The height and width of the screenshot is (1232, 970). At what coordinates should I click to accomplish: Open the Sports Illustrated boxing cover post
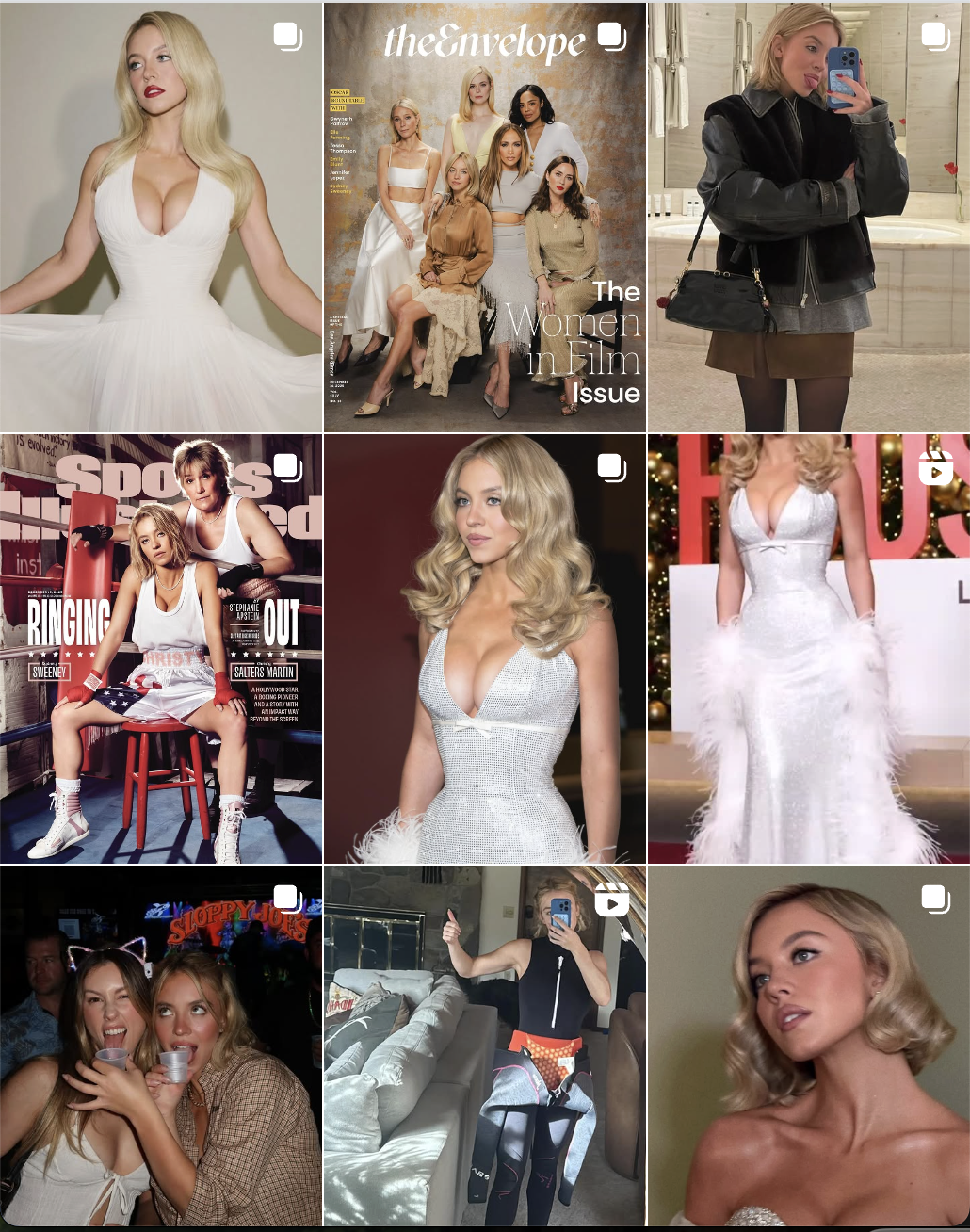[x=160, y=648]
